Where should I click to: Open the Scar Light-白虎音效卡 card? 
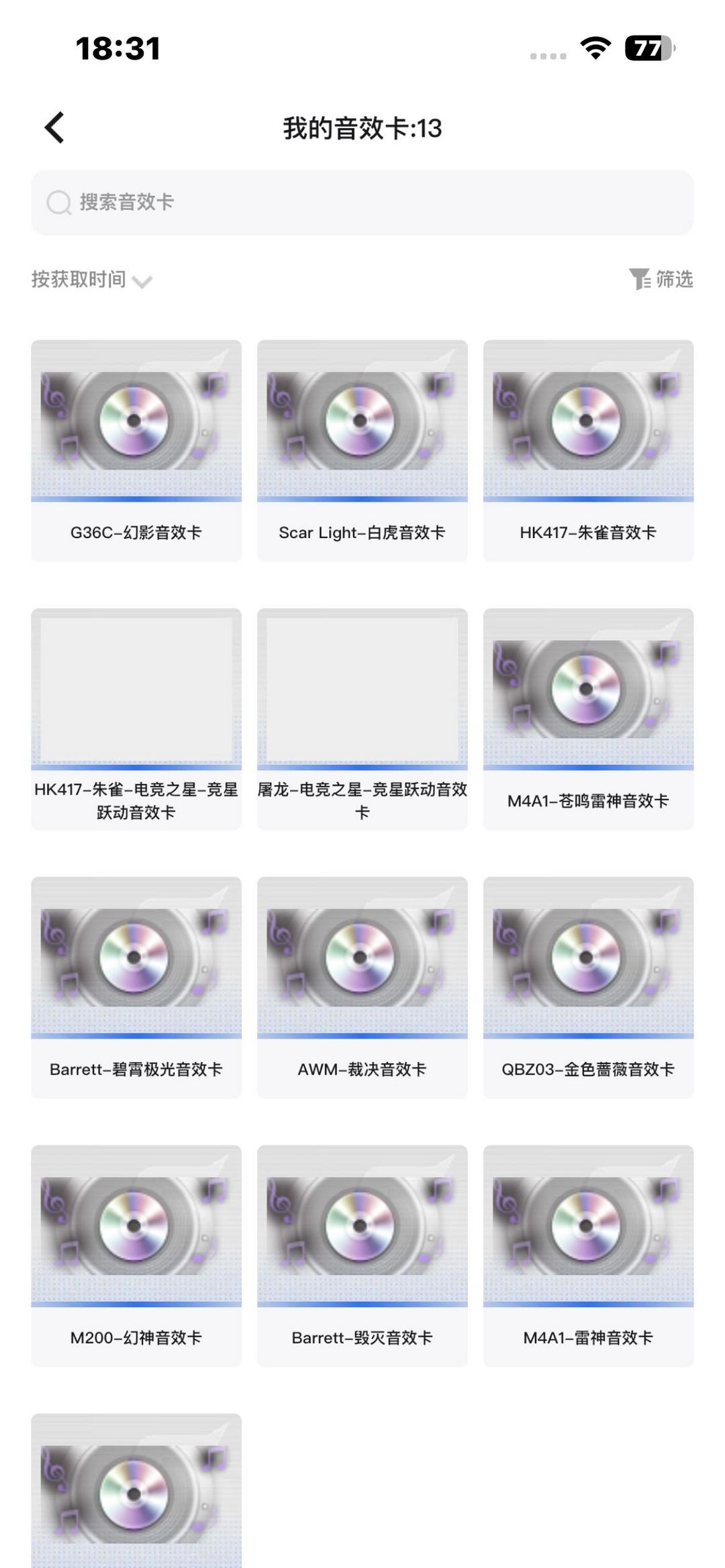(x=362, y=448)
